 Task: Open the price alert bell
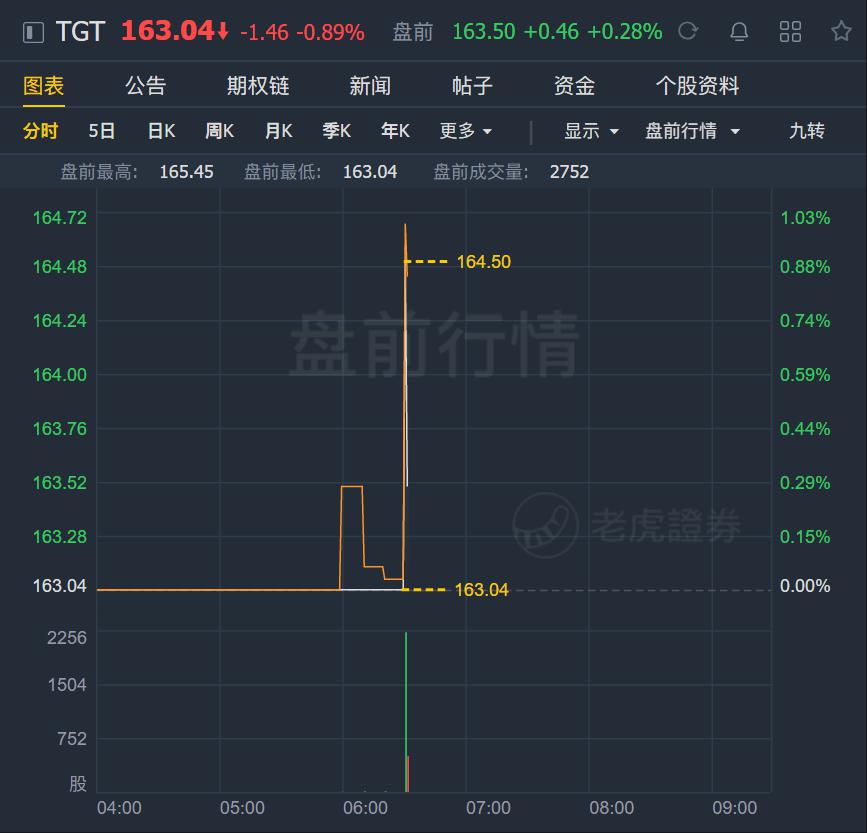[739, 31]
